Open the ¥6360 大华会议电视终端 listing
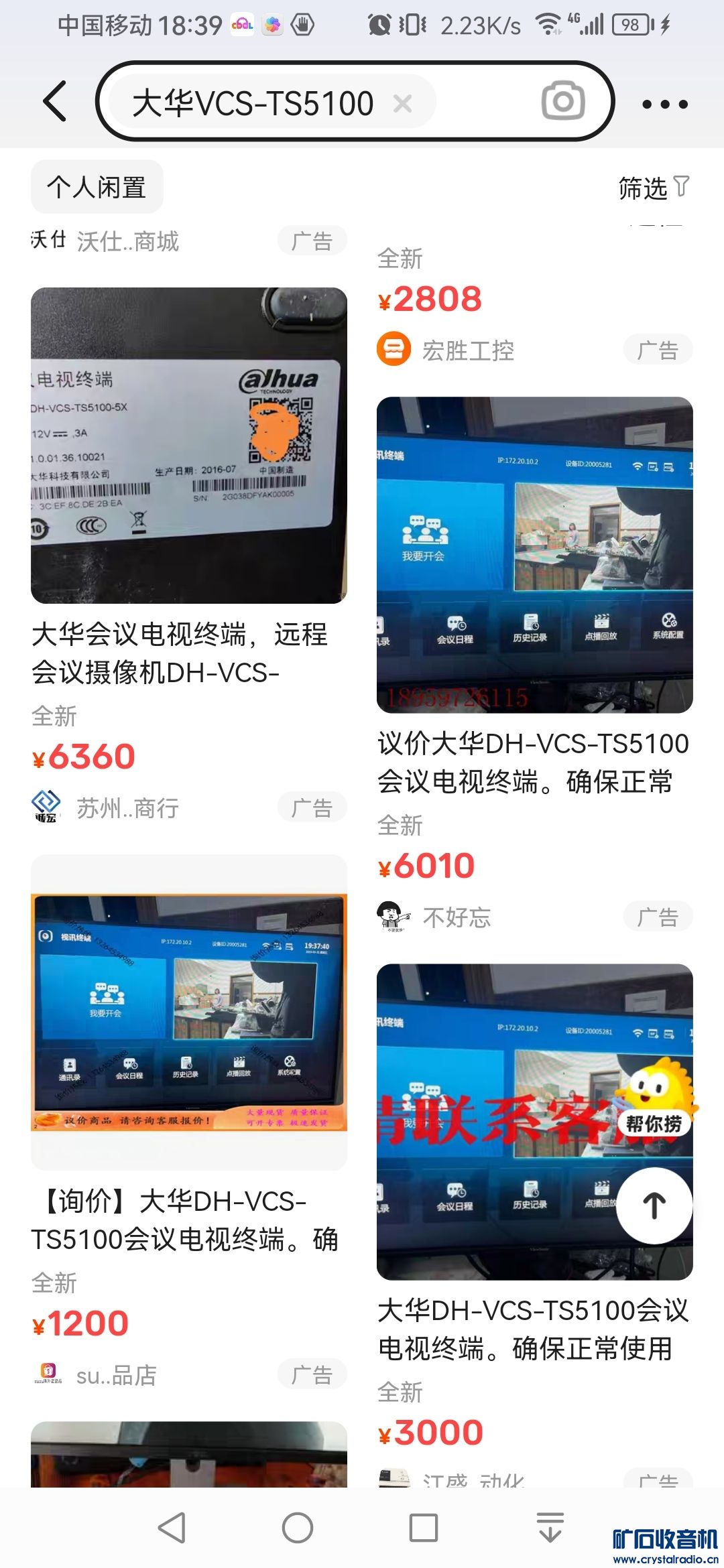The width and height of the screenshot is (724, 1568). point(189,446)
